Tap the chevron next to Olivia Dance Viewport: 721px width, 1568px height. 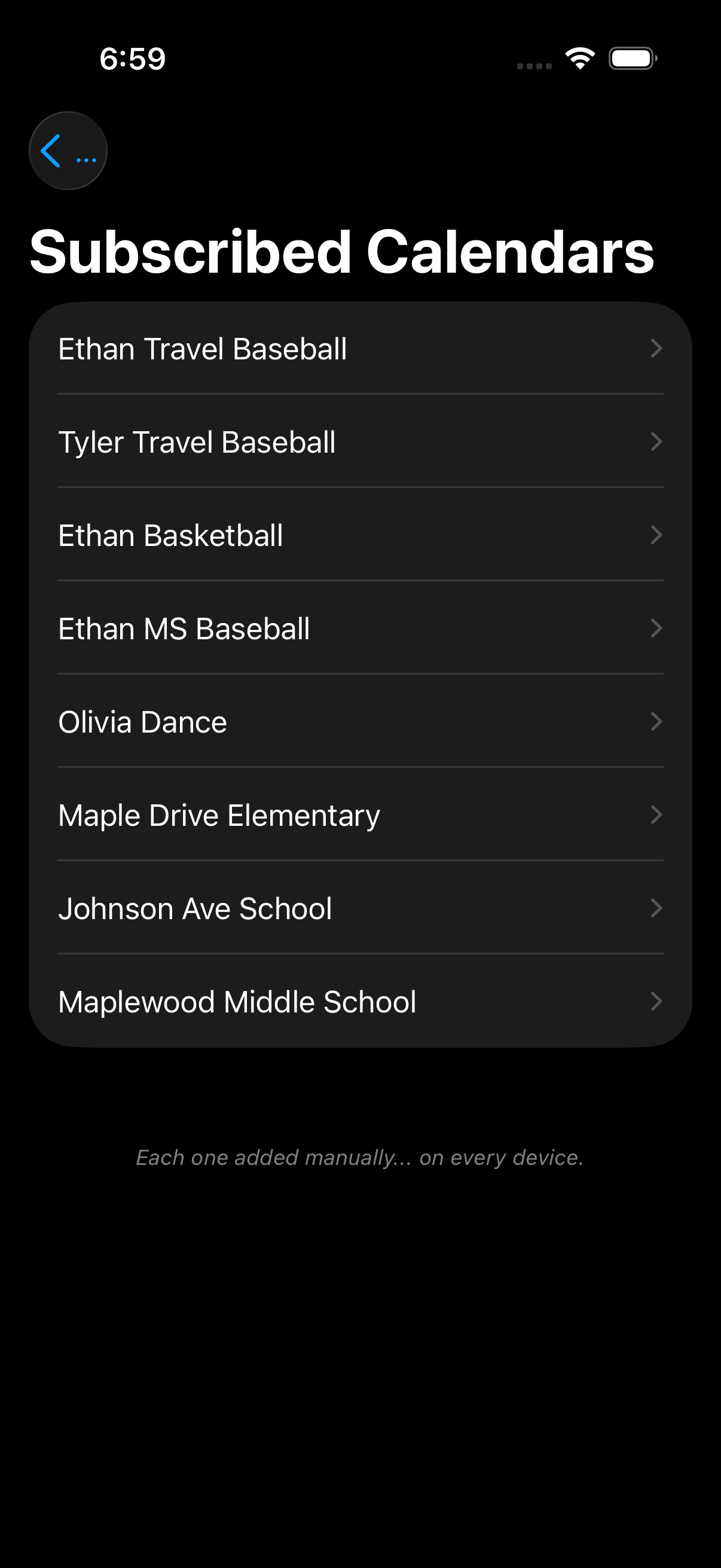[x=657, y=721]
